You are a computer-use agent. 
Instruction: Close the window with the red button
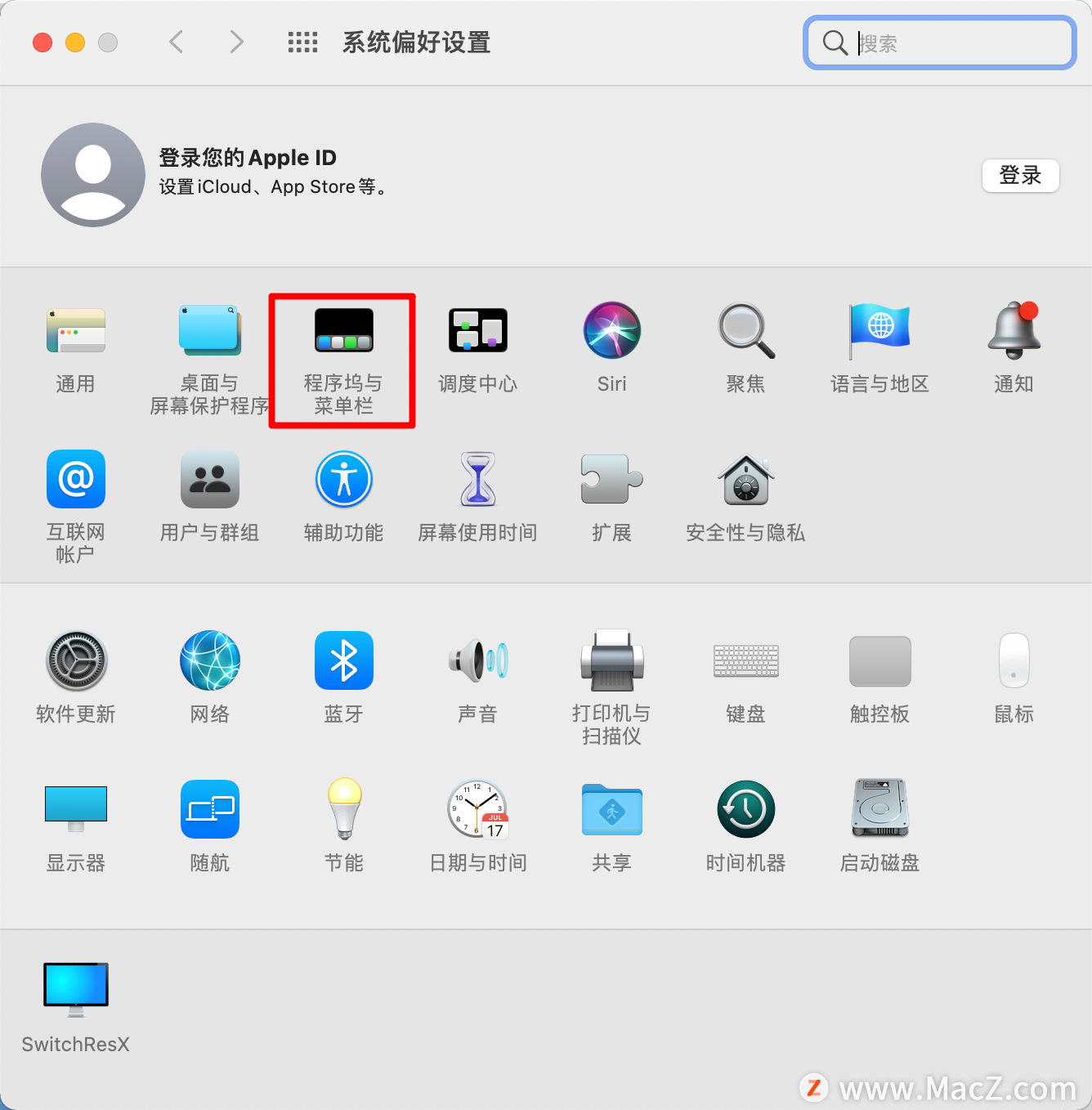[x=43, y=43]
